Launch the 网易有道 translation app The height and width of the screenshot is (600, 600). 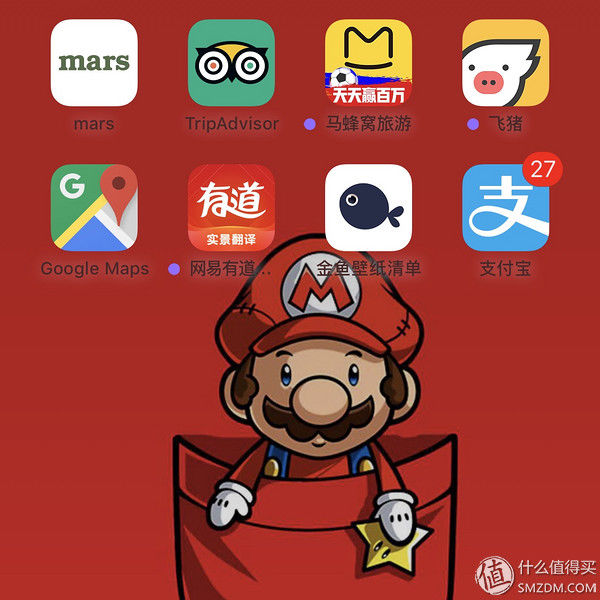231,207
